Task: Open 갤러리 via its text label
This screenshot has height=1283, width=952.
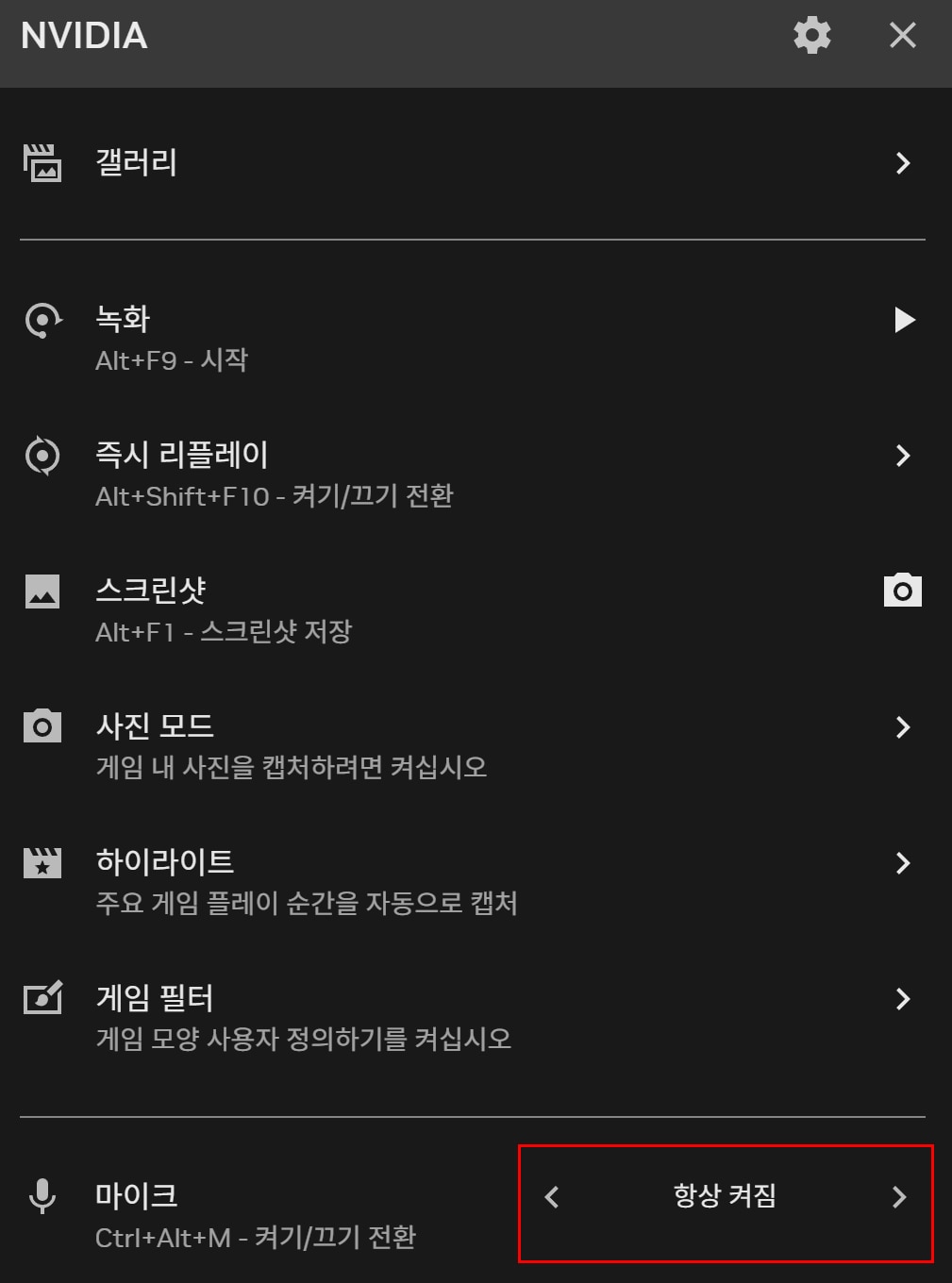Action: pos(135,162)
